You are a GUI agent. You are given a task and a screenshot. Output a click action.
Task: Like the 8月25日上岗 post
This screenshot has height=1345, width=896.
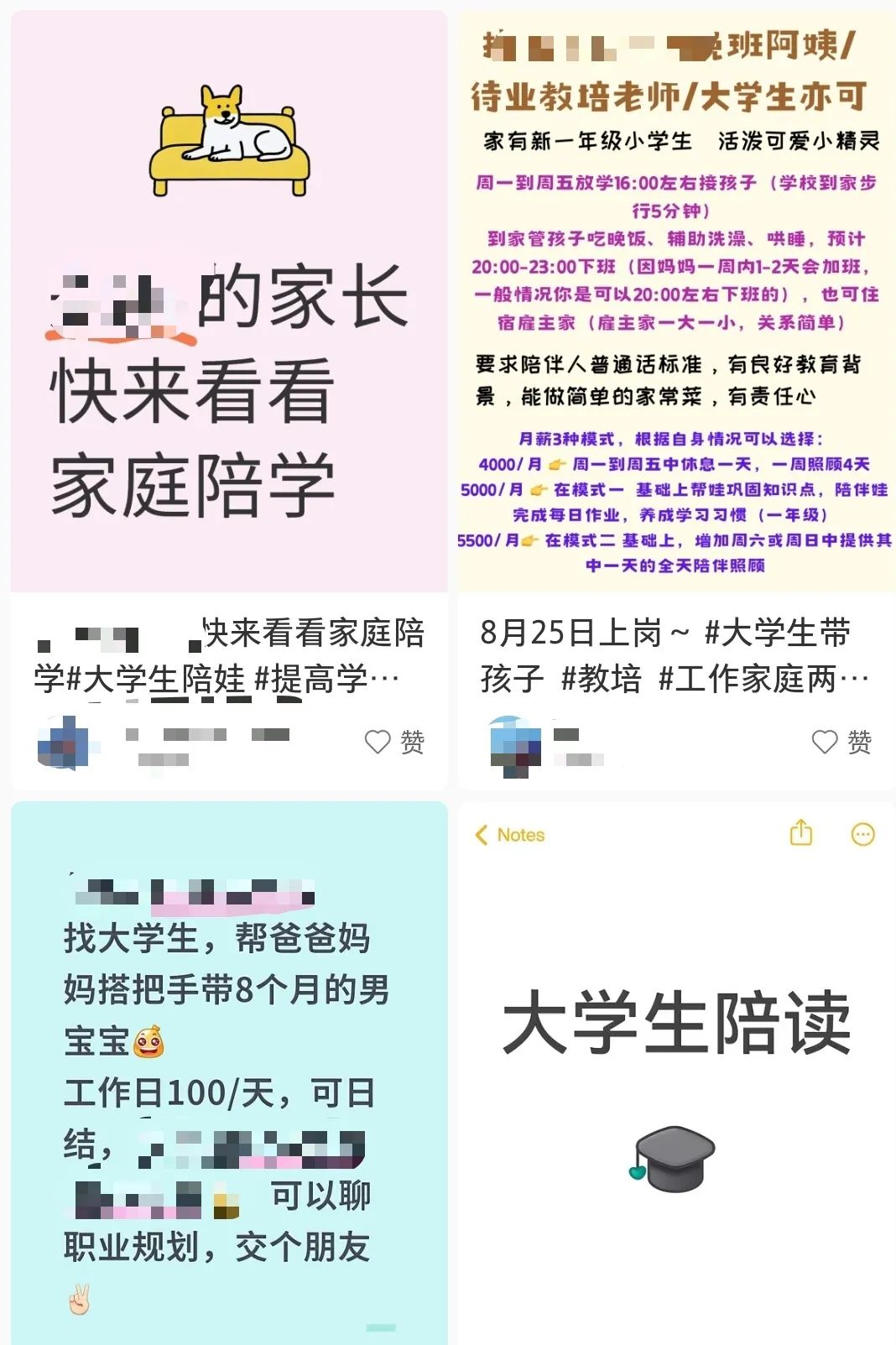coord(826,742)
